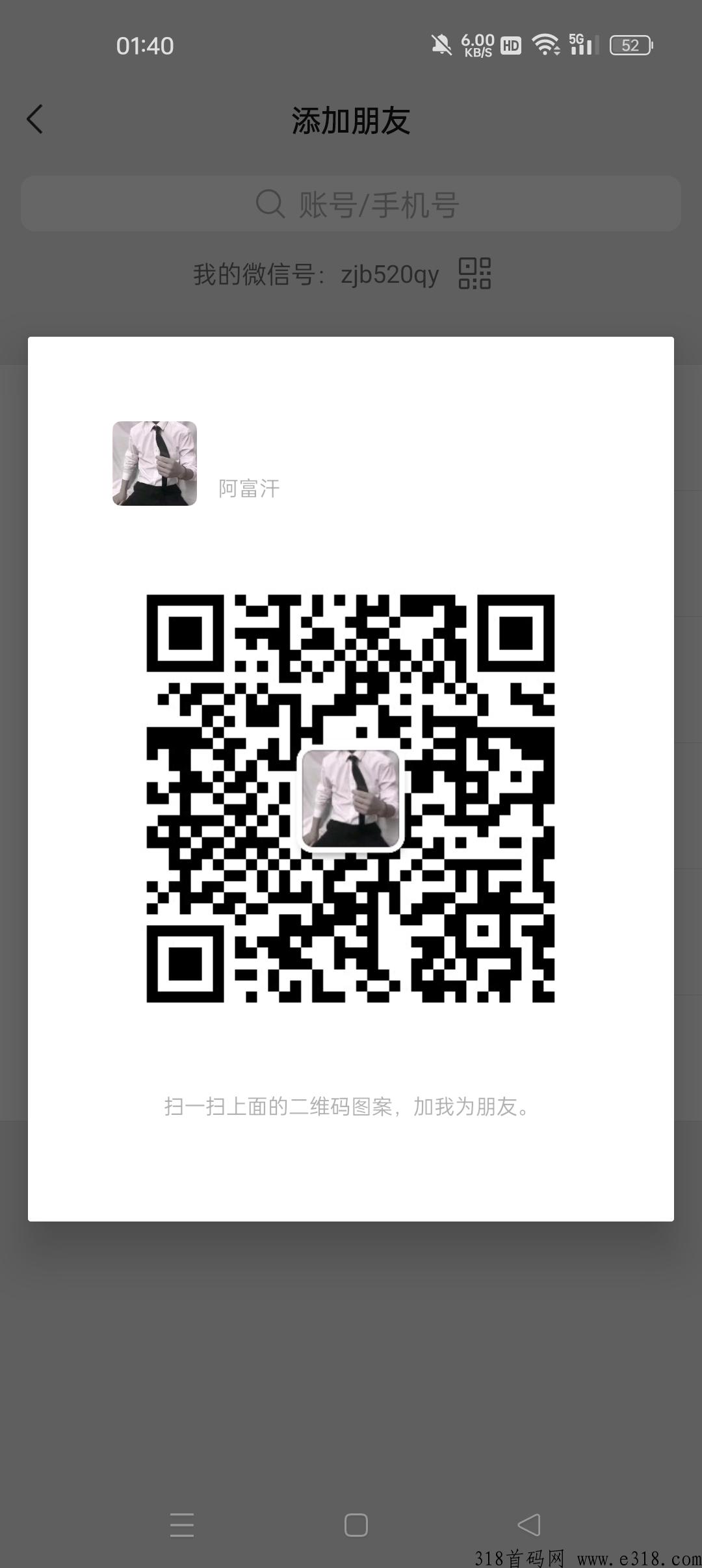
Task: Tap the system back triangle button
Action: (x=529, y=1524)
